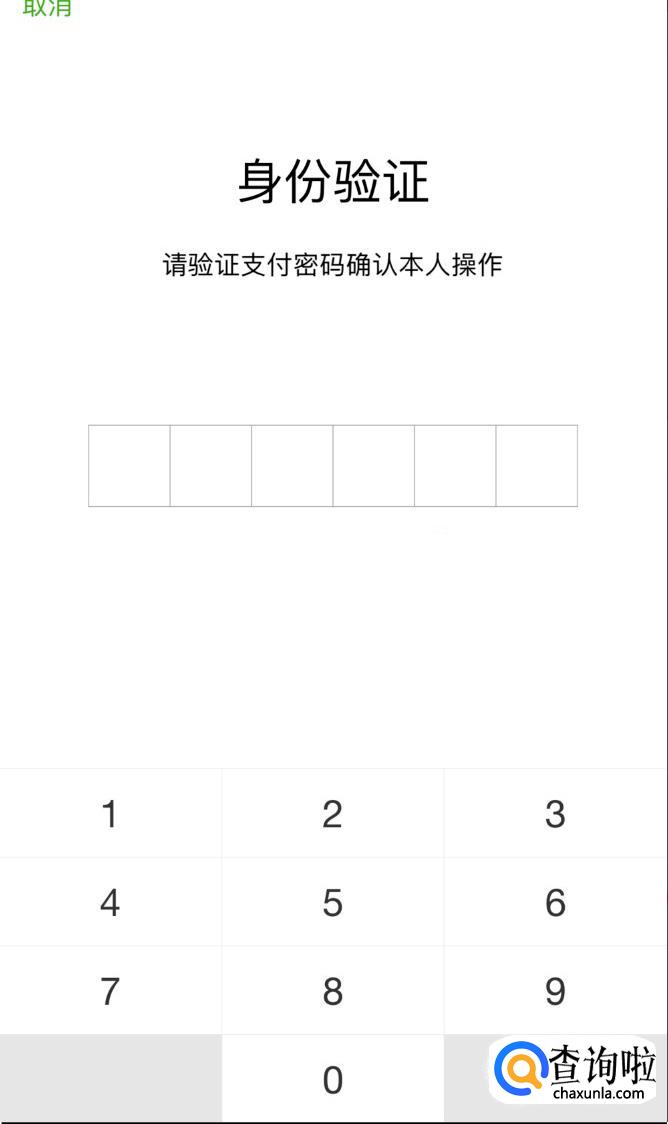Enter digit 6 on the keypad
Viewport: 668px width, 1124px height.
pos(555,902)
